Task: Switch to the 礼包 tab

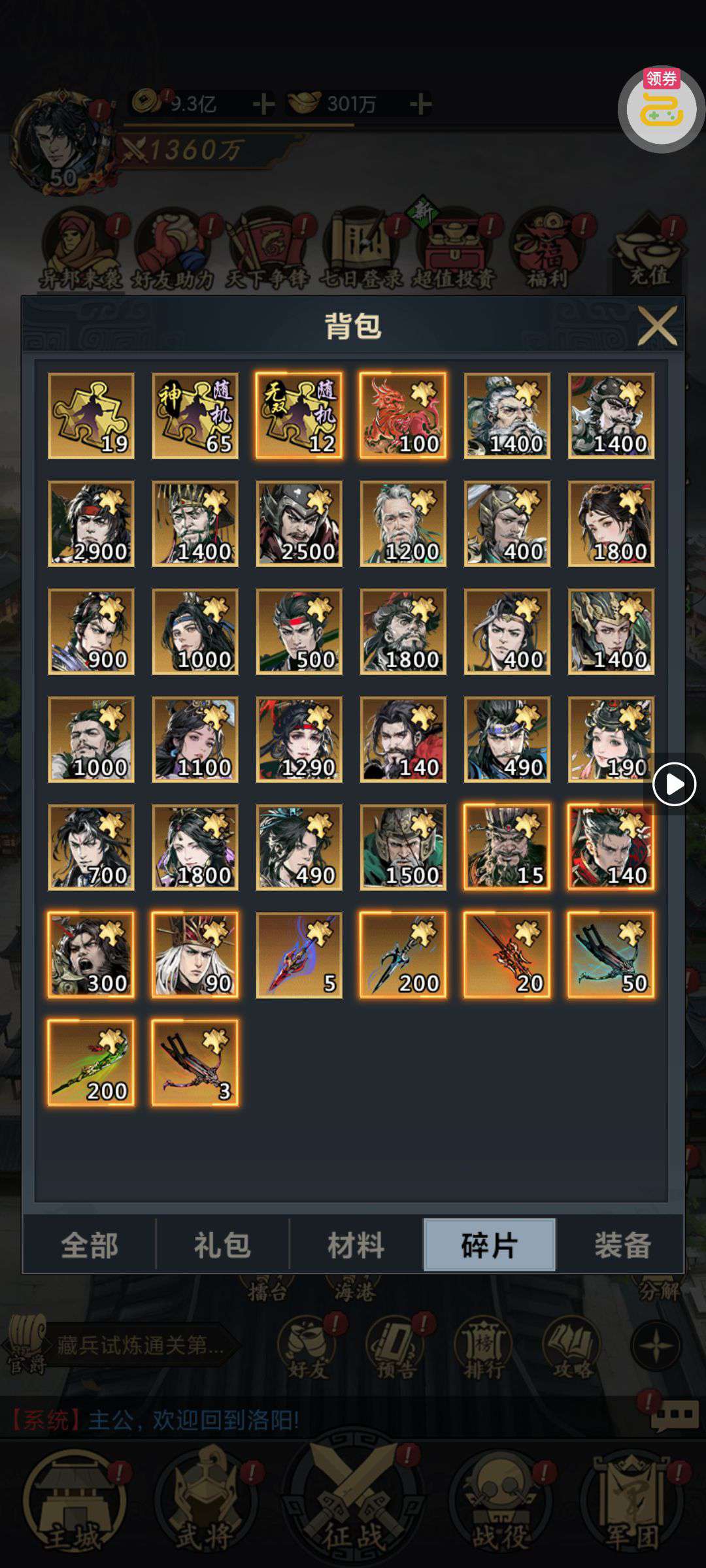Action: (x=222, y=1245)
